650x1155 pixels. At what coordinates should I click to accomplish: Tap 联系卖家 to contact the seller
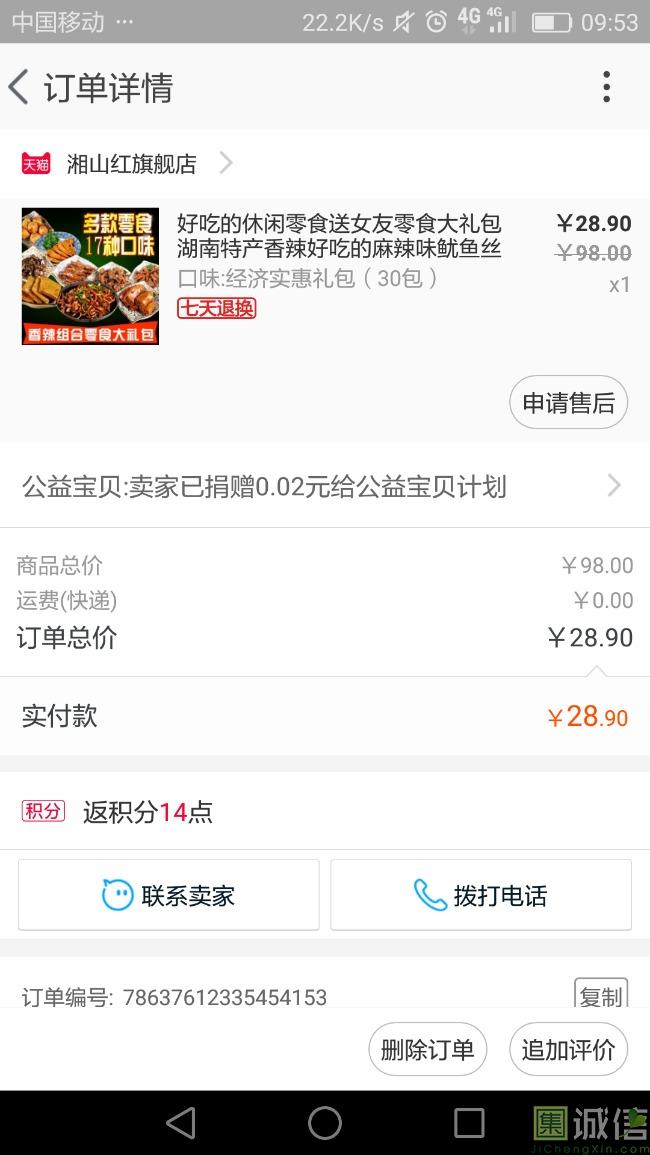169,895
